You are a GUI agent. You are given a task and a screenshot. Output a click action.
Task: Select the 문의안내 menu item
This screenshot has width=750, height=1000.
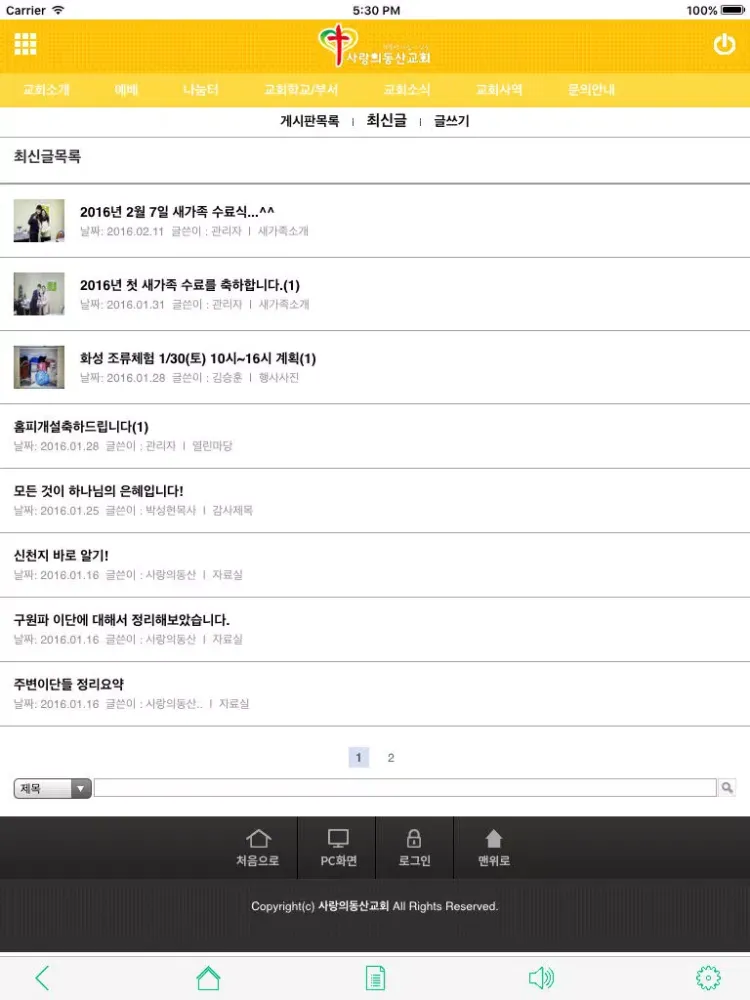(591, 90)
